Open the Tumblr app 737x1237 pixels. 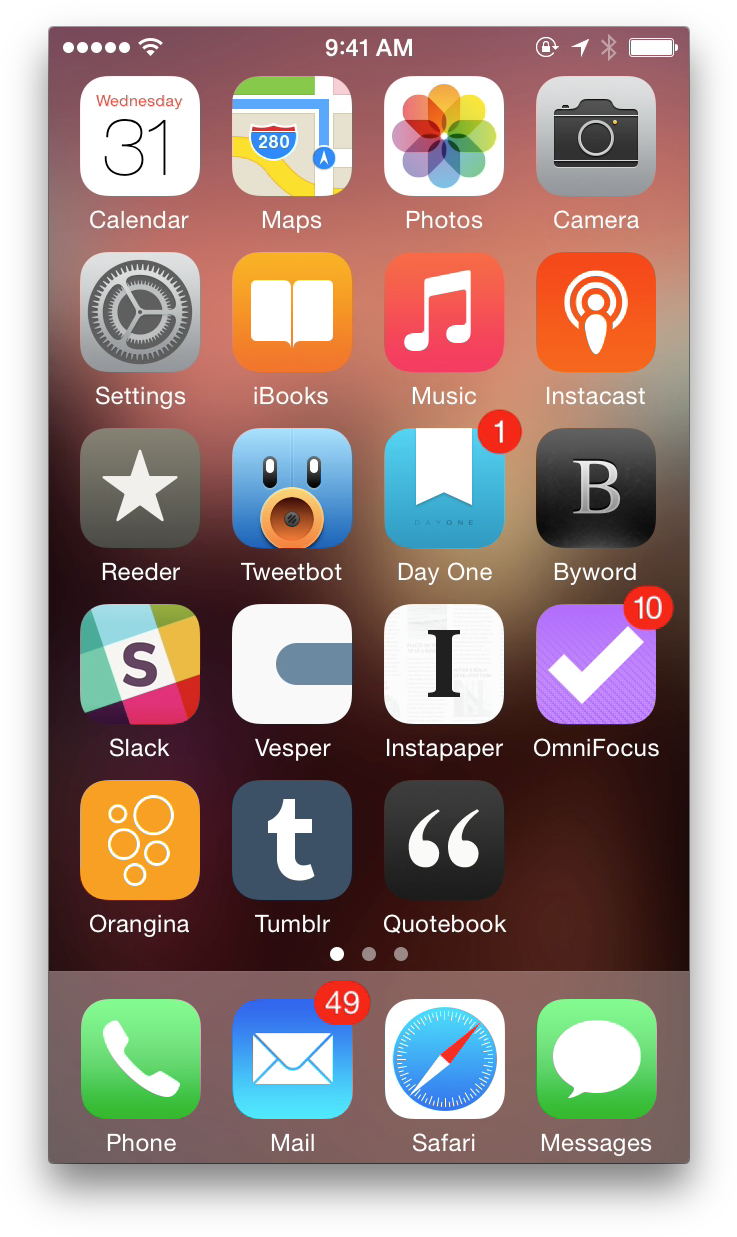pos(292,840)
